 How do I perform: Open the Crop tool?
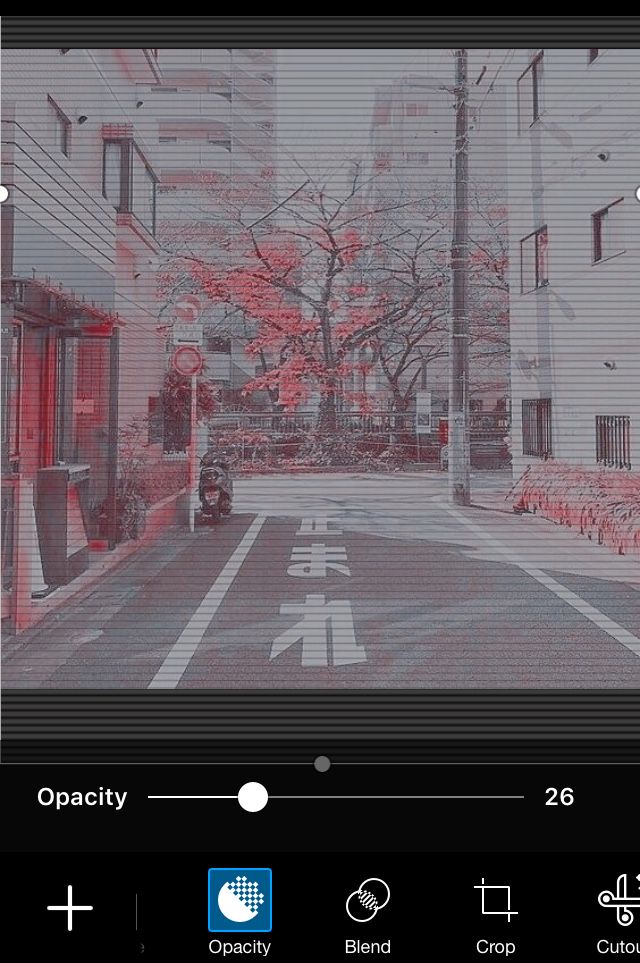click(x=495, y=911)
